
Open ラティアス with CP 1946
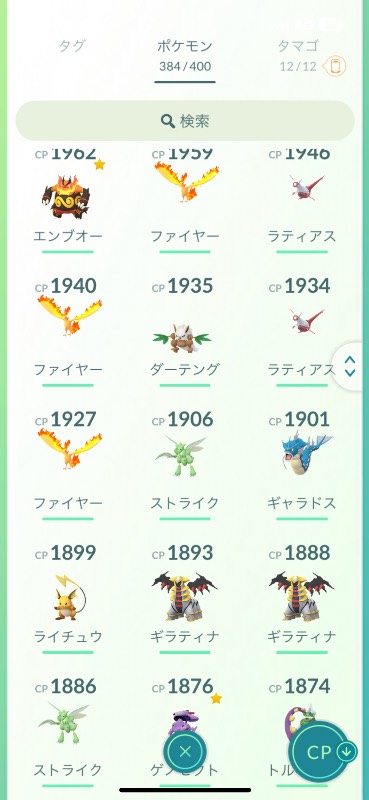pos(302,200)
